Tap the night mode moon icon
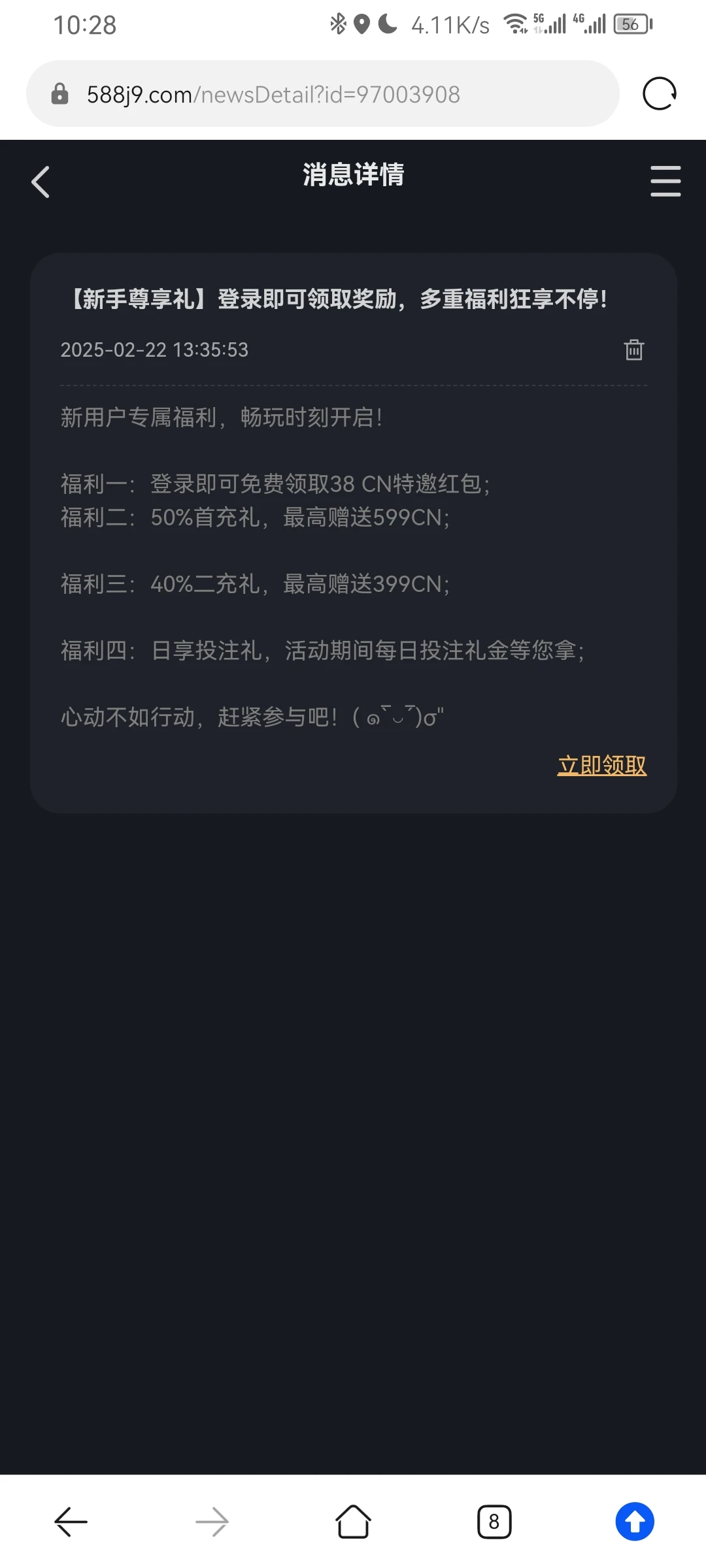 [x=387, y=24]
